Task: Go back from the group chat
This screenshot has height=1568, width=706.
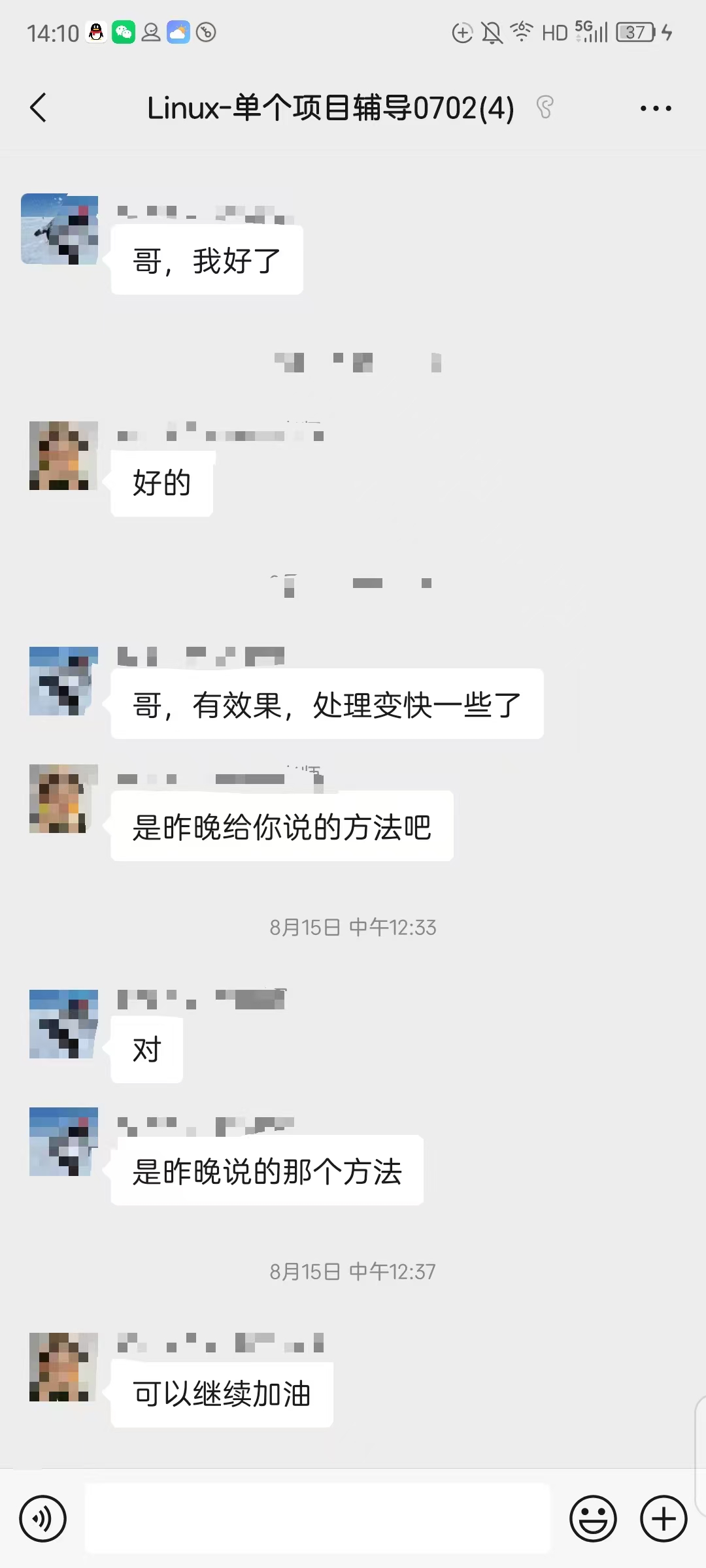Action: coord(39,108)
